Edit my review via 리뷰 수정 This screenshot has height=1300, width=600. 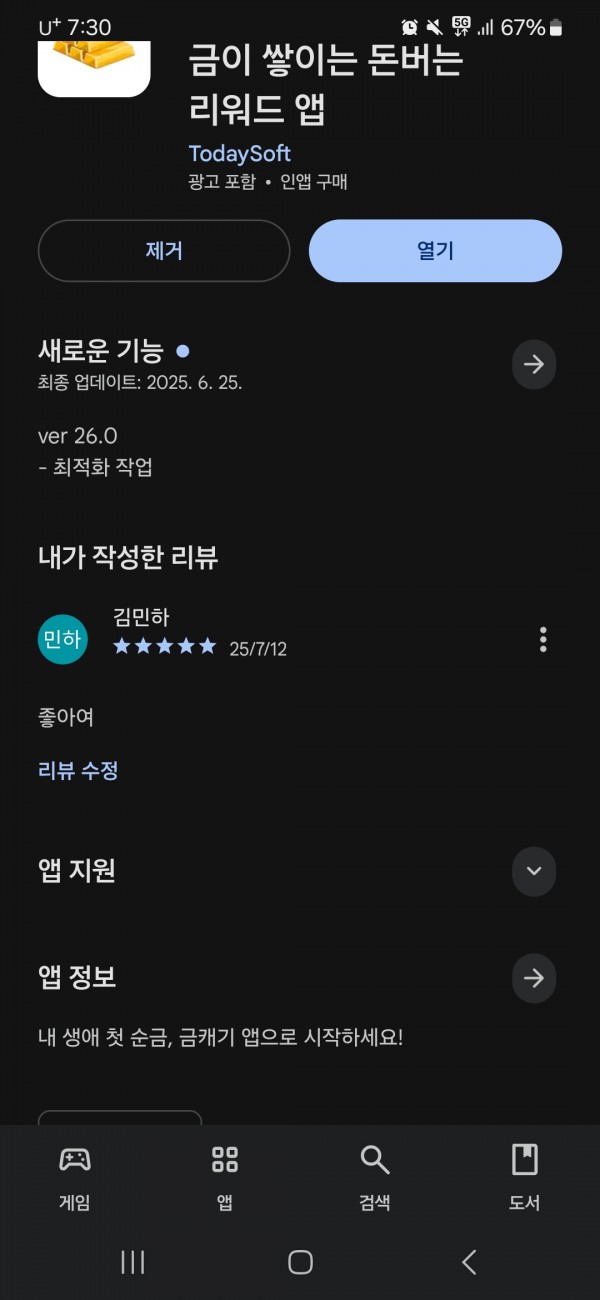[78, 770]
